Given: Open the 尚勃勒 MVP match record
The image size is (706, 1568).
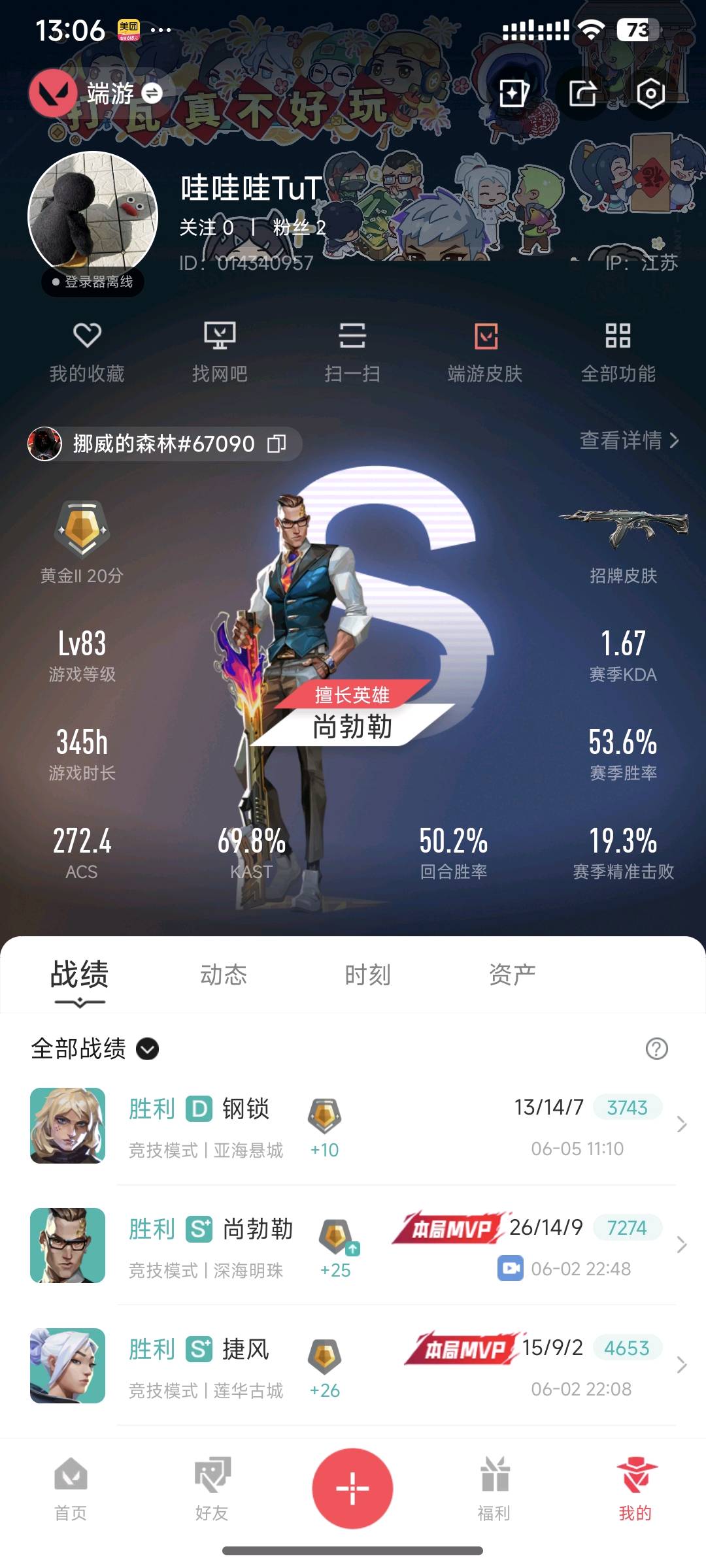Looking at the screenshot, I should tap(353, 1246).
